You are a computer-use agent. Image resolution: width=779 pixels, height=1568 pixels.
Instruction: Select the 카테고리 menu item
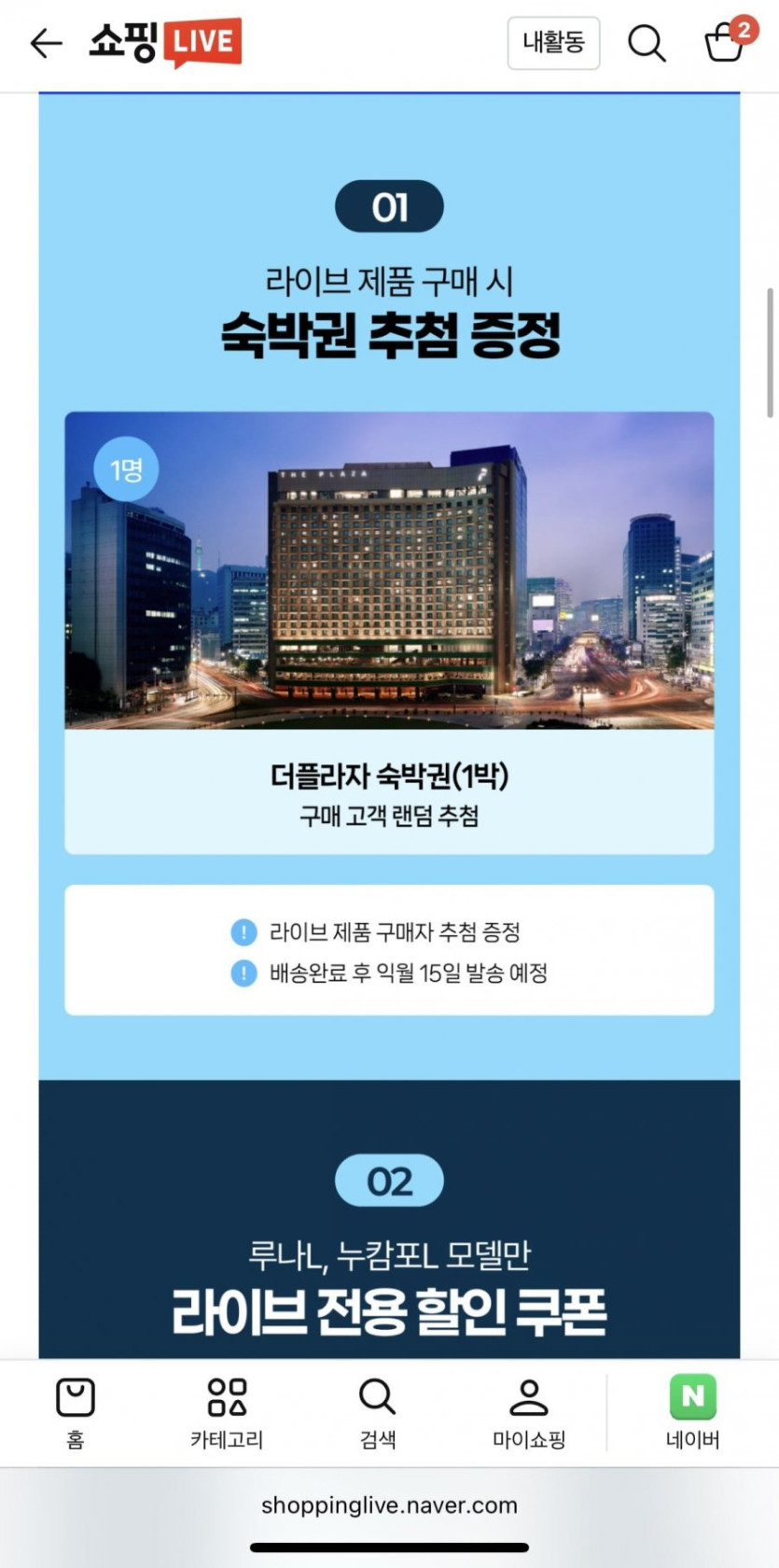coord(226,1412)
